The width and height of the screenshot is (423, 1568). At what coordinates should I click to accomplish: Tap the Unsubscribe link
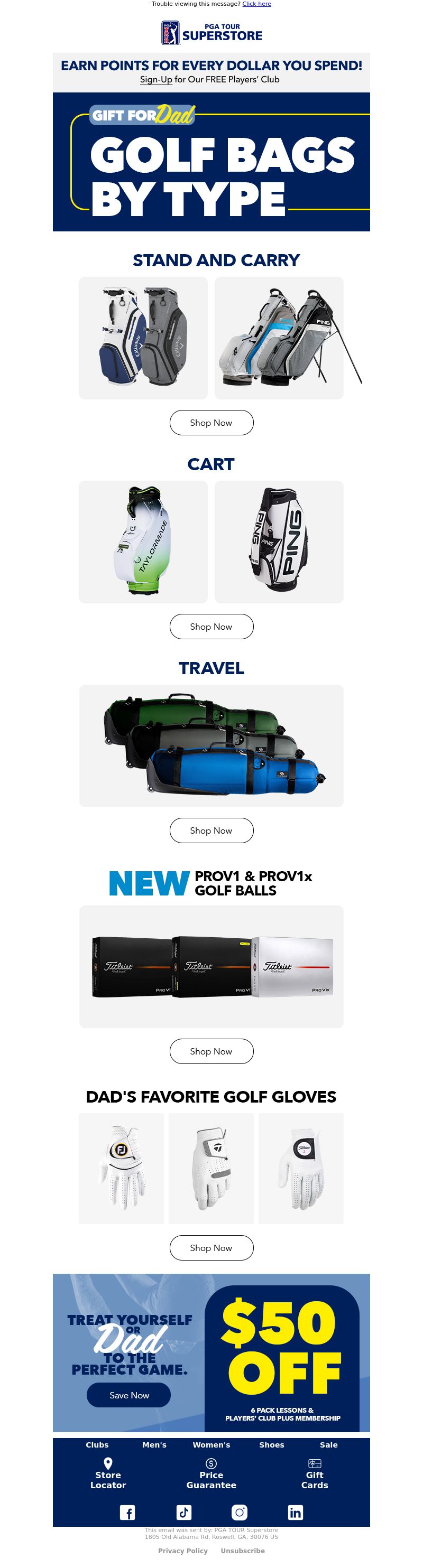(x=243, y=1551)
